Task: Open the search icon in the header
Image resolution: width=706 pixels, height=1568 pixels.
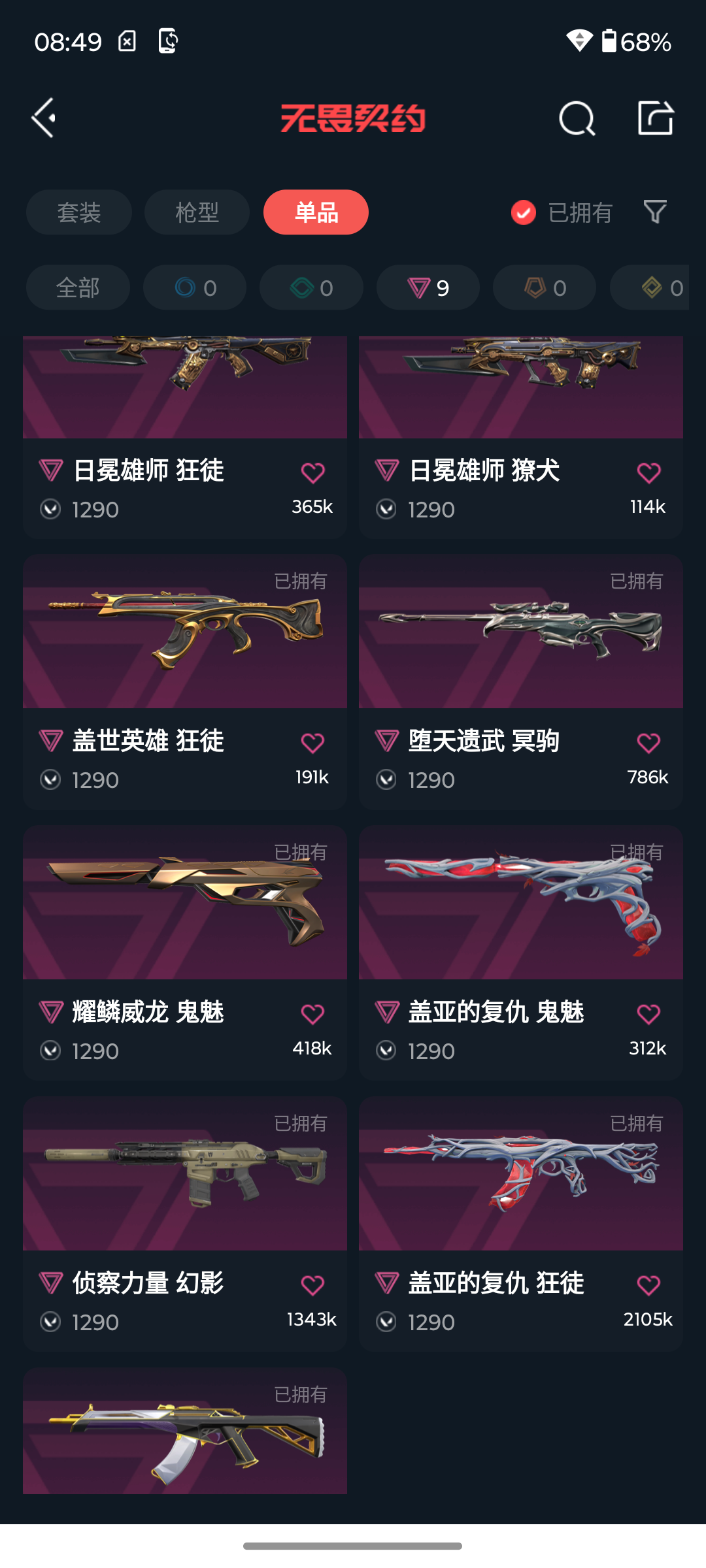Action: (x=577, y=118)
